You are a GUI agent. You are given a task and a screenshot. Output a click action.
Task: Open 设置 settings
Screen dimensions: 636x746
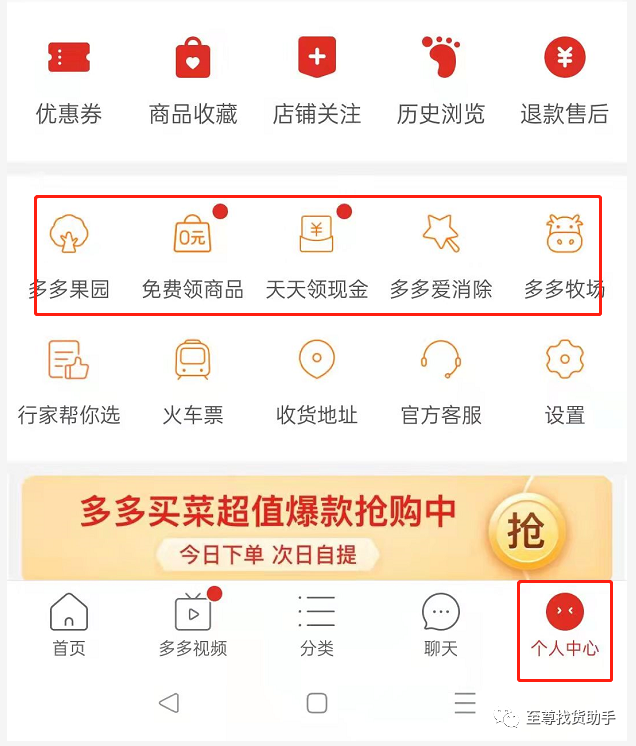pos(564,378)
